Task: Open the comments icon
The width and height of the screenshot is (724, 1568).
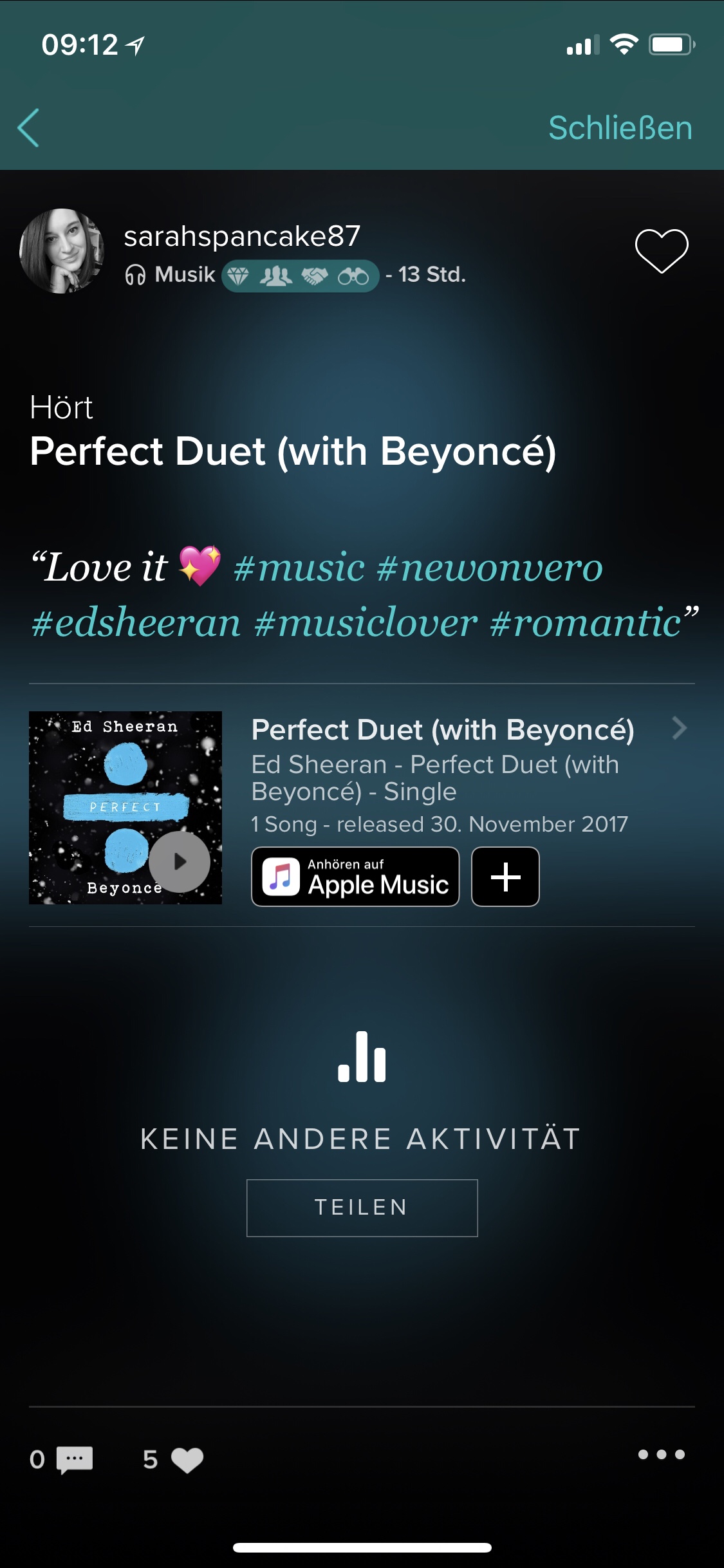Action: tap(74, 1459)
